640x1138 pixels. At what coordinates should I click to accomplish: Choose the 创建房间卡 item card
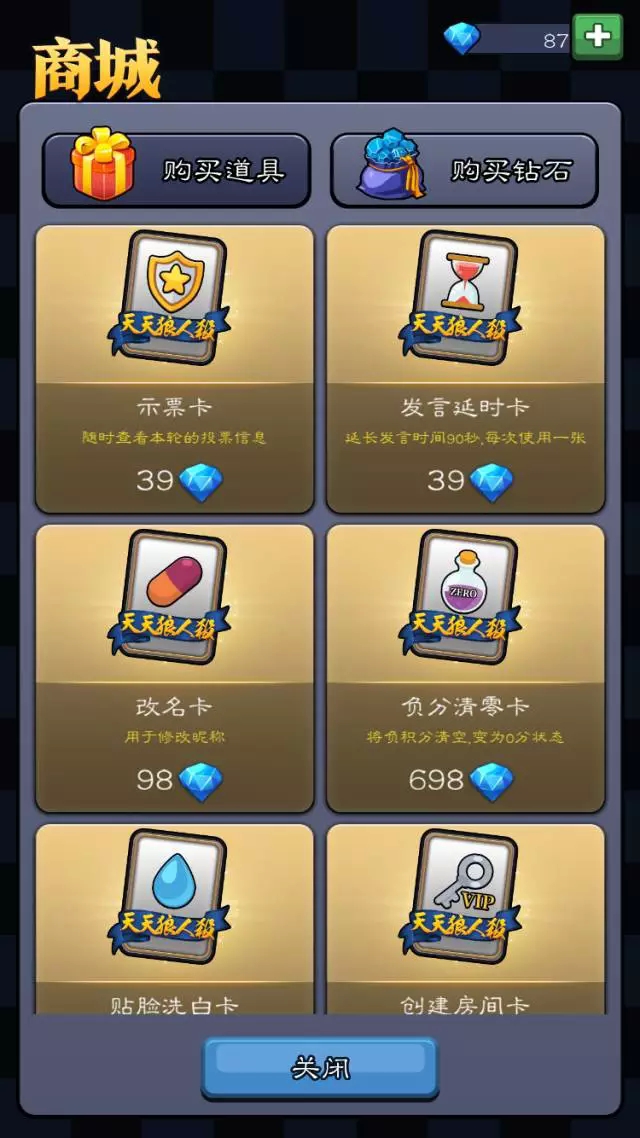465,920
